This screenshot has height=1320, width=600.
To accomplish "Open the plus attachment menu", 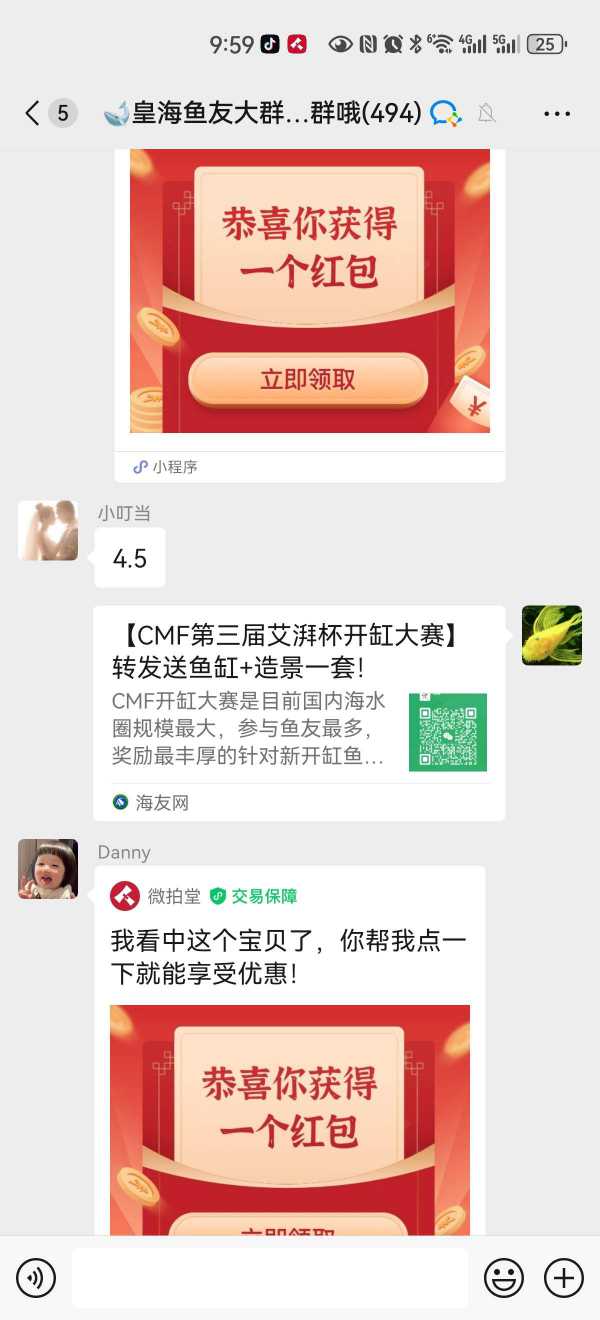I will (563, 1277).
